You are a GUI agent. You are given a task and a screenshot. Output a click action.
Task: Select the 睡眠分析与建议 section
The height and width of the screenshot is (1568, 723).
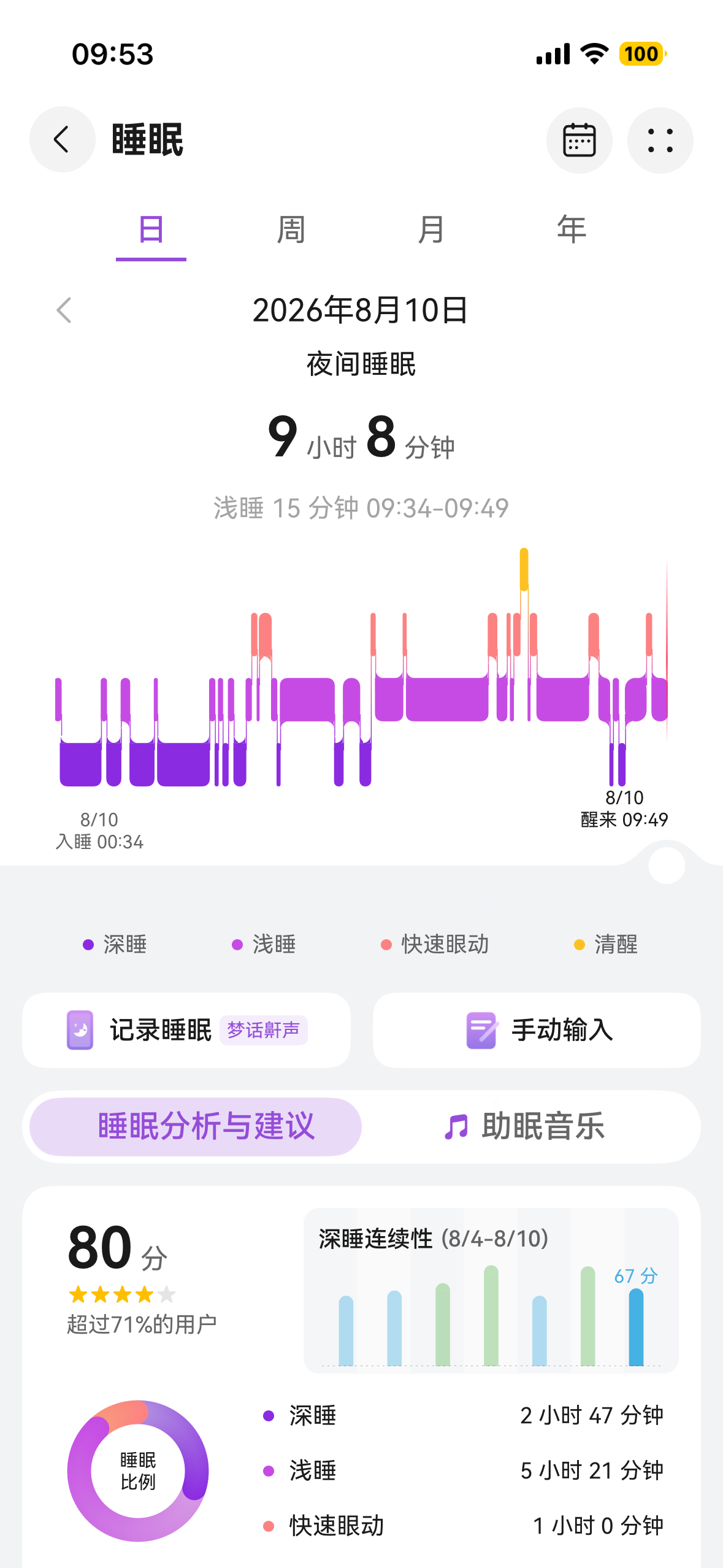pos(195,1127)
